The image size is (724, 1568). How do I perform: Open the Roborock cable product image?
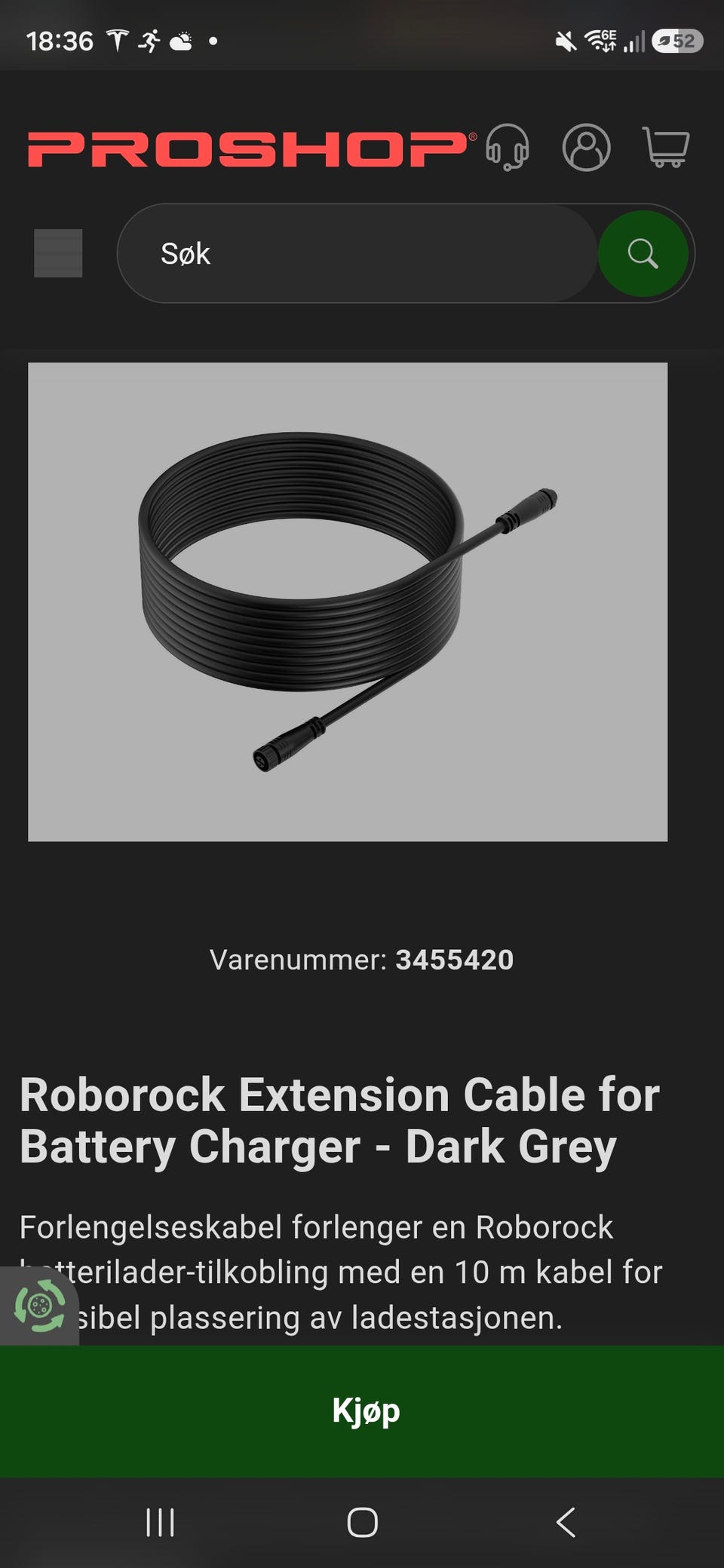click(x=348, y=602)
